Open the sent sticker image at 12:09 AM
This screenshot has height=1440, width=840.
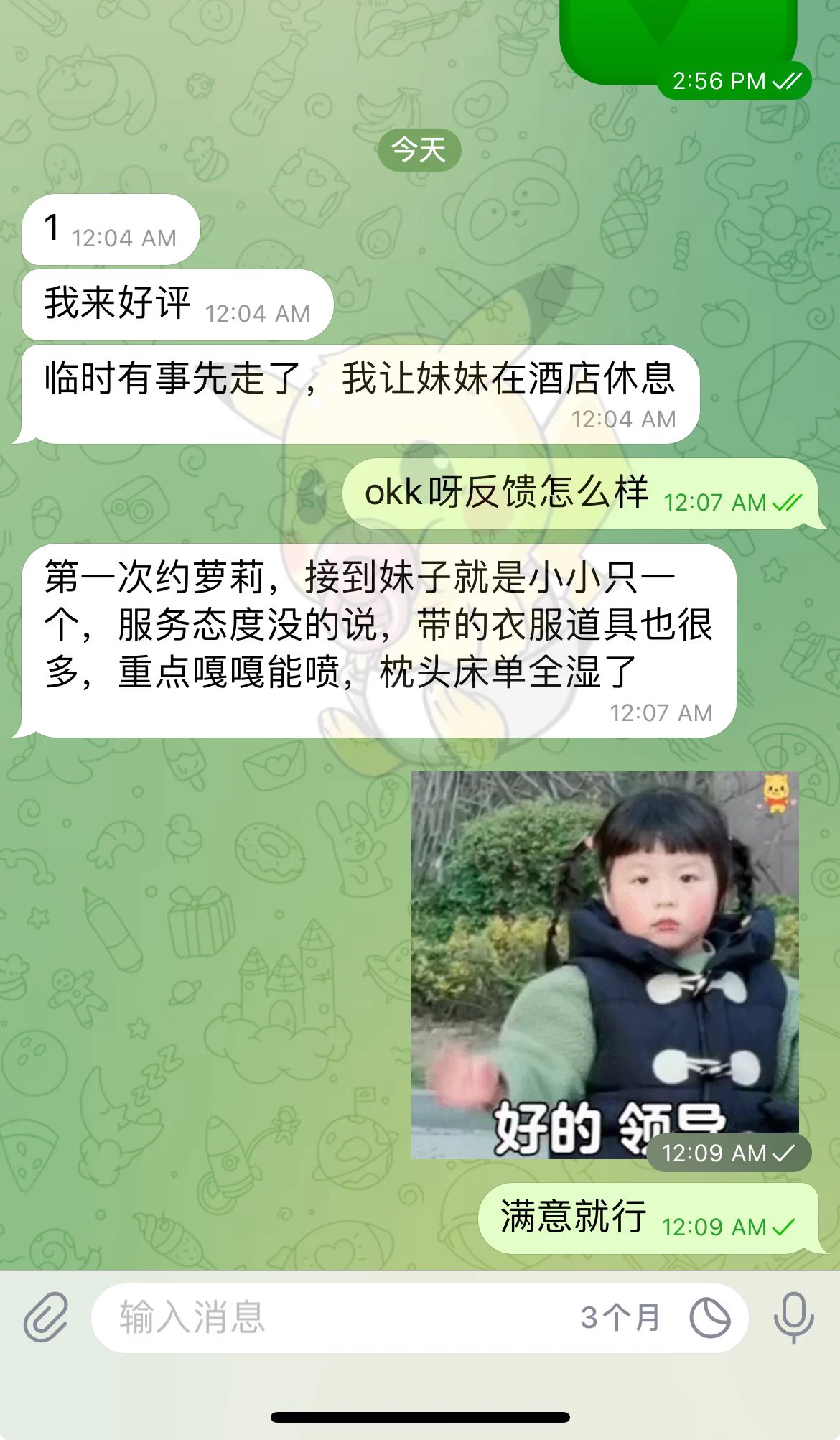(x=605, y=964)
